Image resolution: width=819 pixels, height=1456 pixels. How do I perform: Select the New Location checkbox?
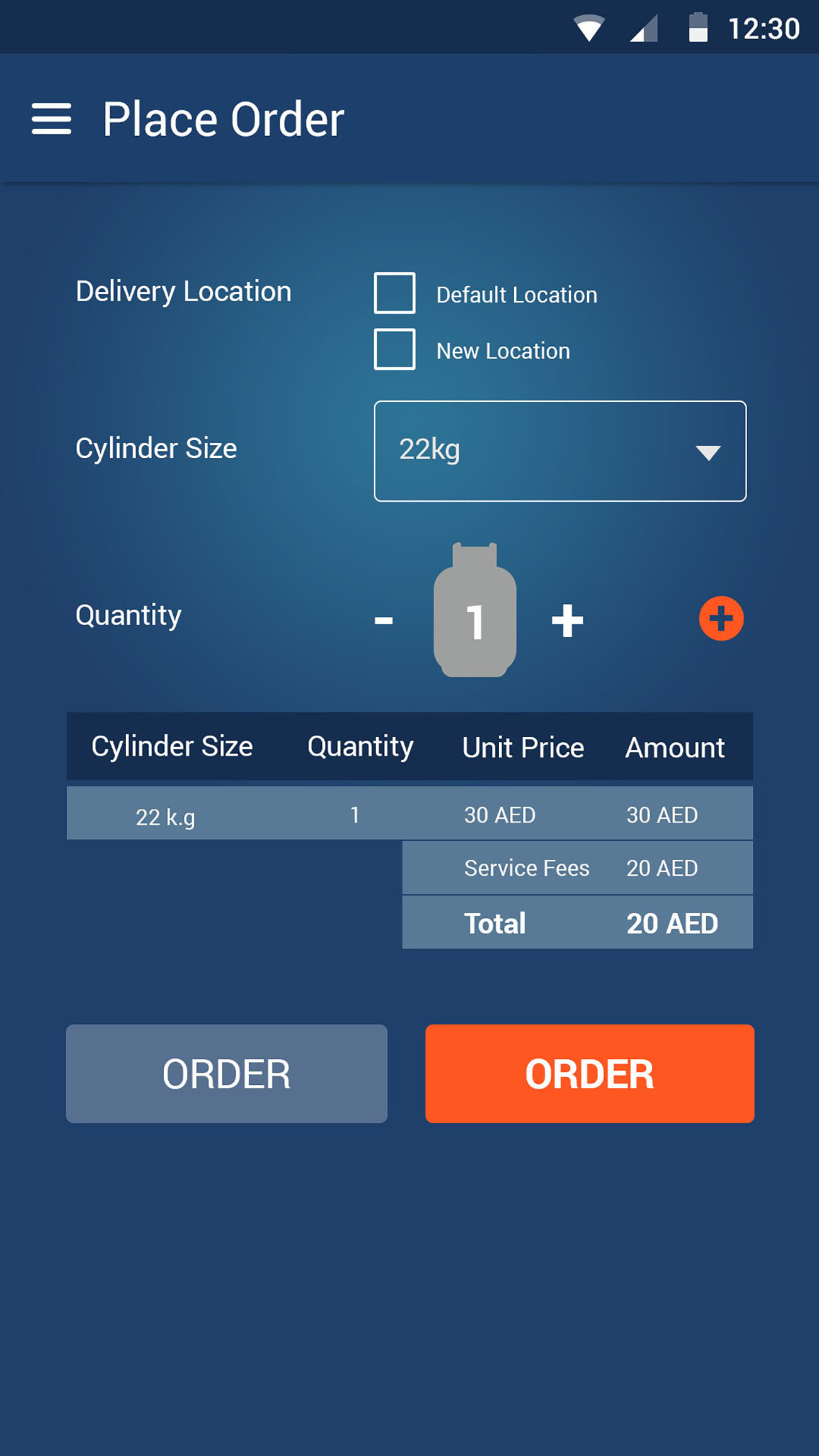pos(394,349)
